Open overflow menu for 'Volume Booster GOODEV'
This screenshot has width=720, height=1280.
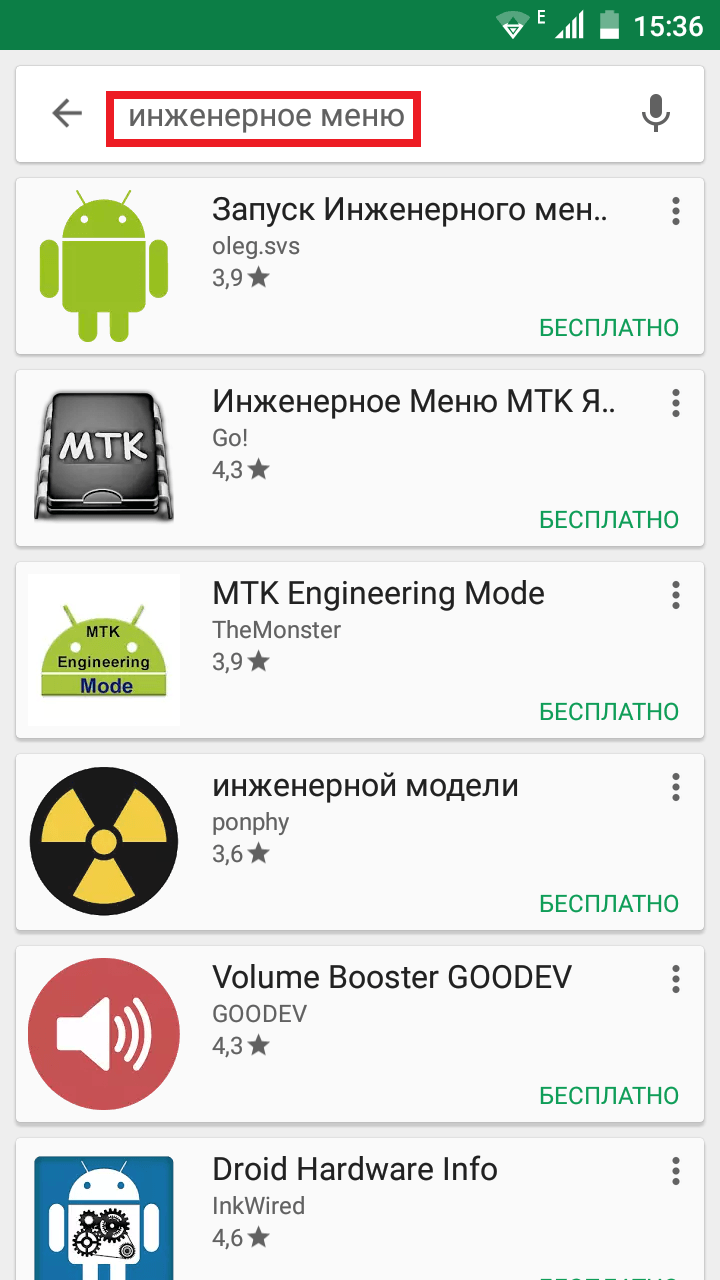click(676, 979)
